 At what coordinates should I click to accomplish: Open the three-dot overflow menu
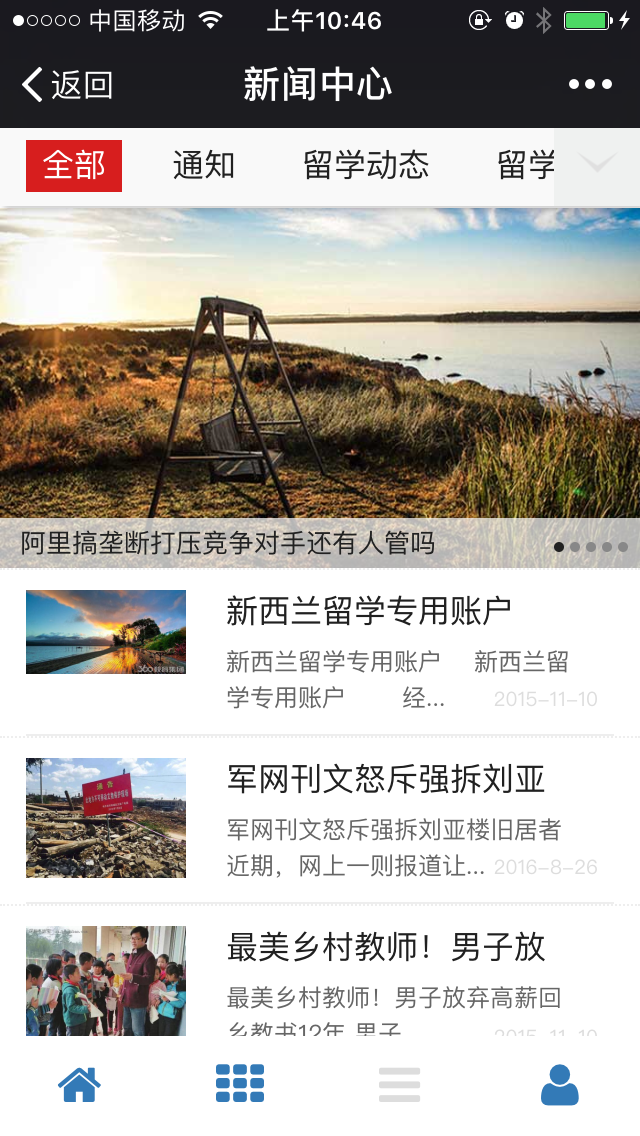[x=590, y=85]
